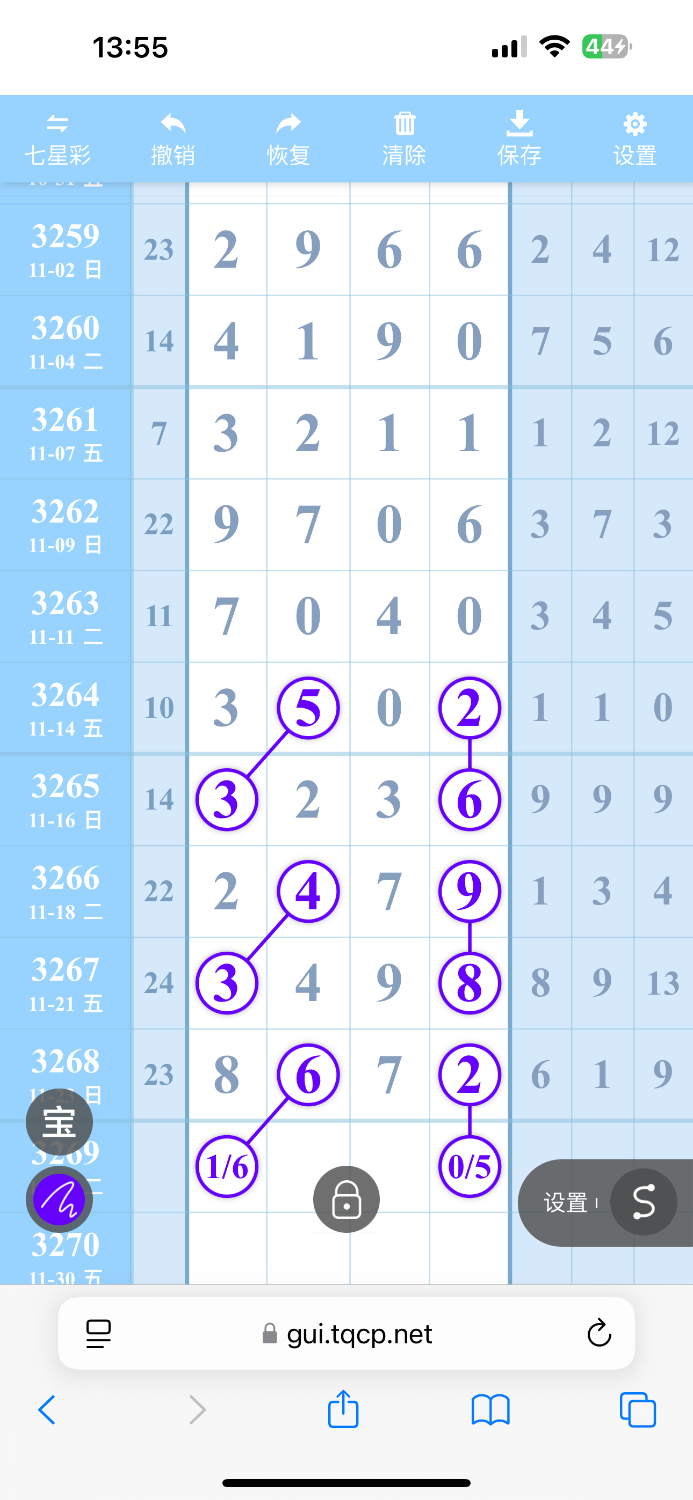The height and width of the screenshot is (1500, 693).
Task: Show all open Safari tabs
Action: coord(637,1410)
